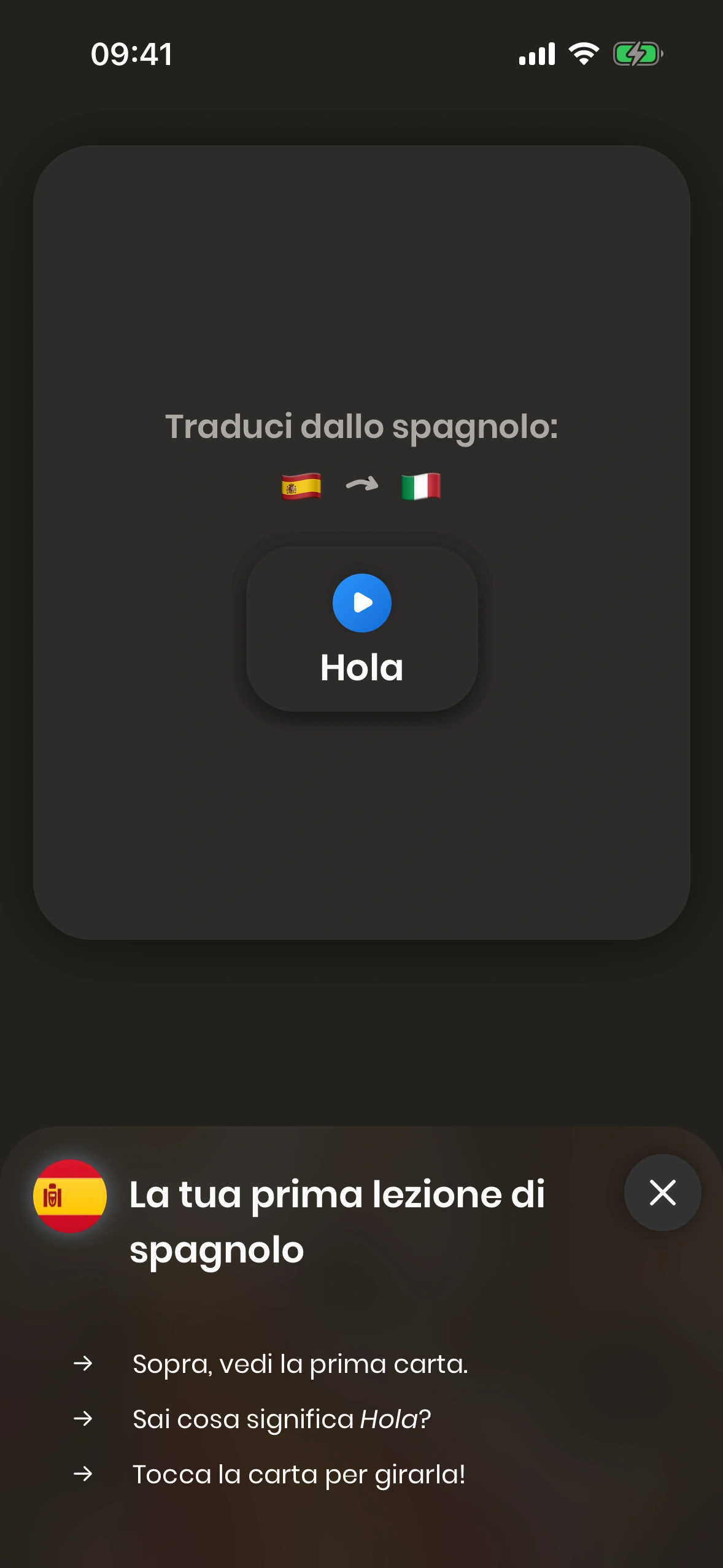Dismiss the first Spanish lesson tip
Screen dimensions: 723x1568
coord(662,1193)
